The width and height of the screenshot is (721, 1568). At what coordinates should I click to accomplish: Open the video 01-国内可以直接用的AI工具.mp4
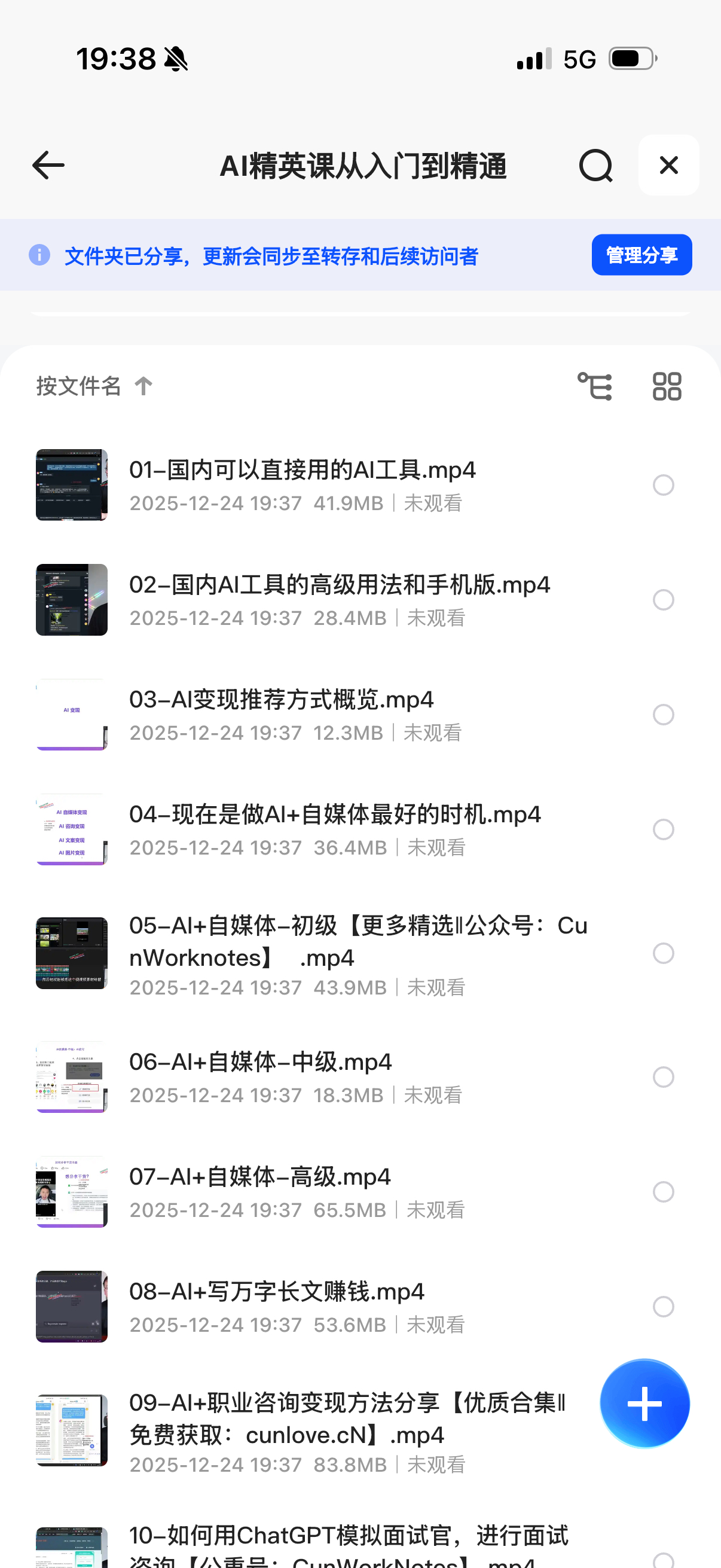tap(303, 471)
